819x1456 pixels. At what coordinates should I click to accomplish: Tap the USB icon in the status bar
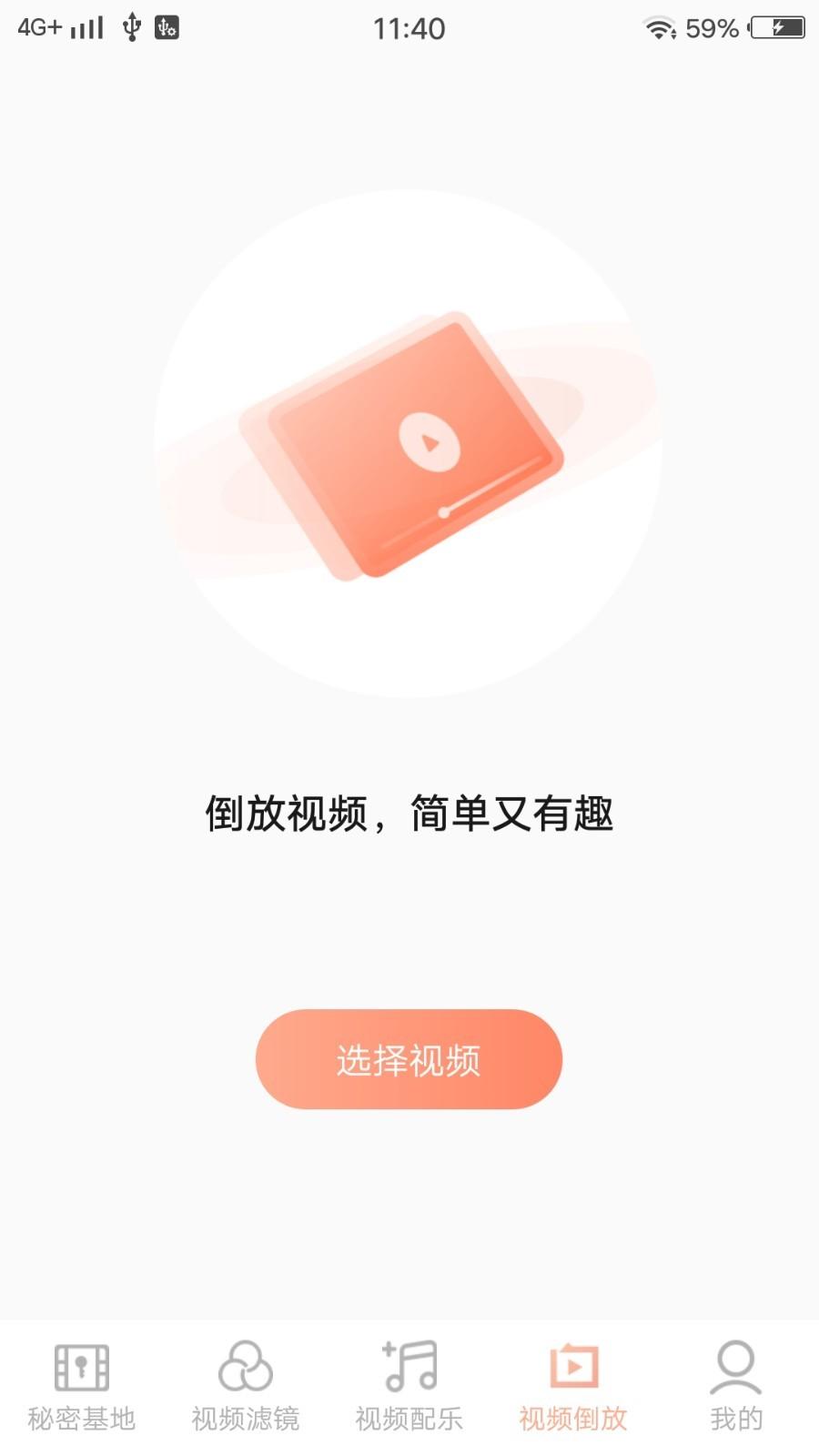click(132, 27)
